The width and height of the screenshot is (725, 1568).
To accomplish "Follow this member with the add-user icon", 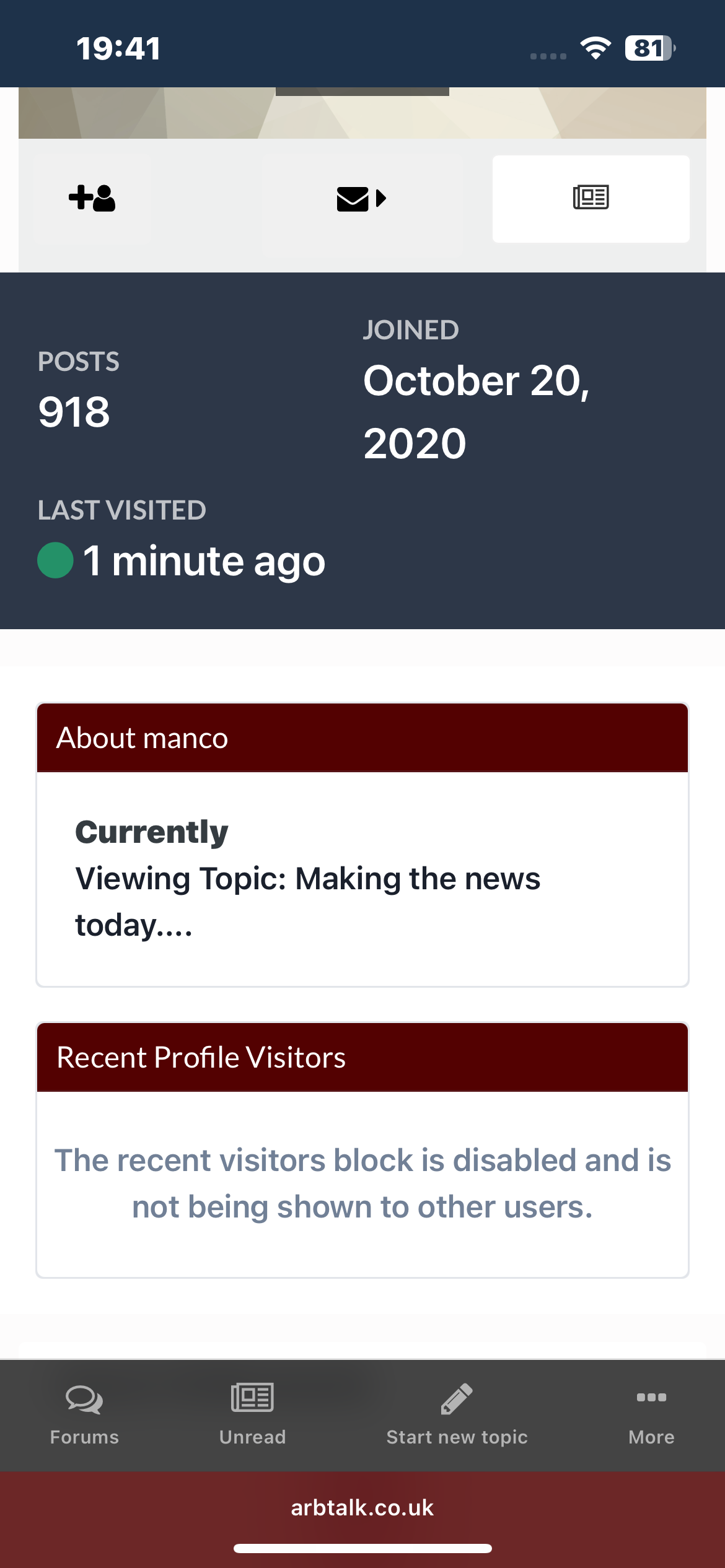I will [92, 198].
